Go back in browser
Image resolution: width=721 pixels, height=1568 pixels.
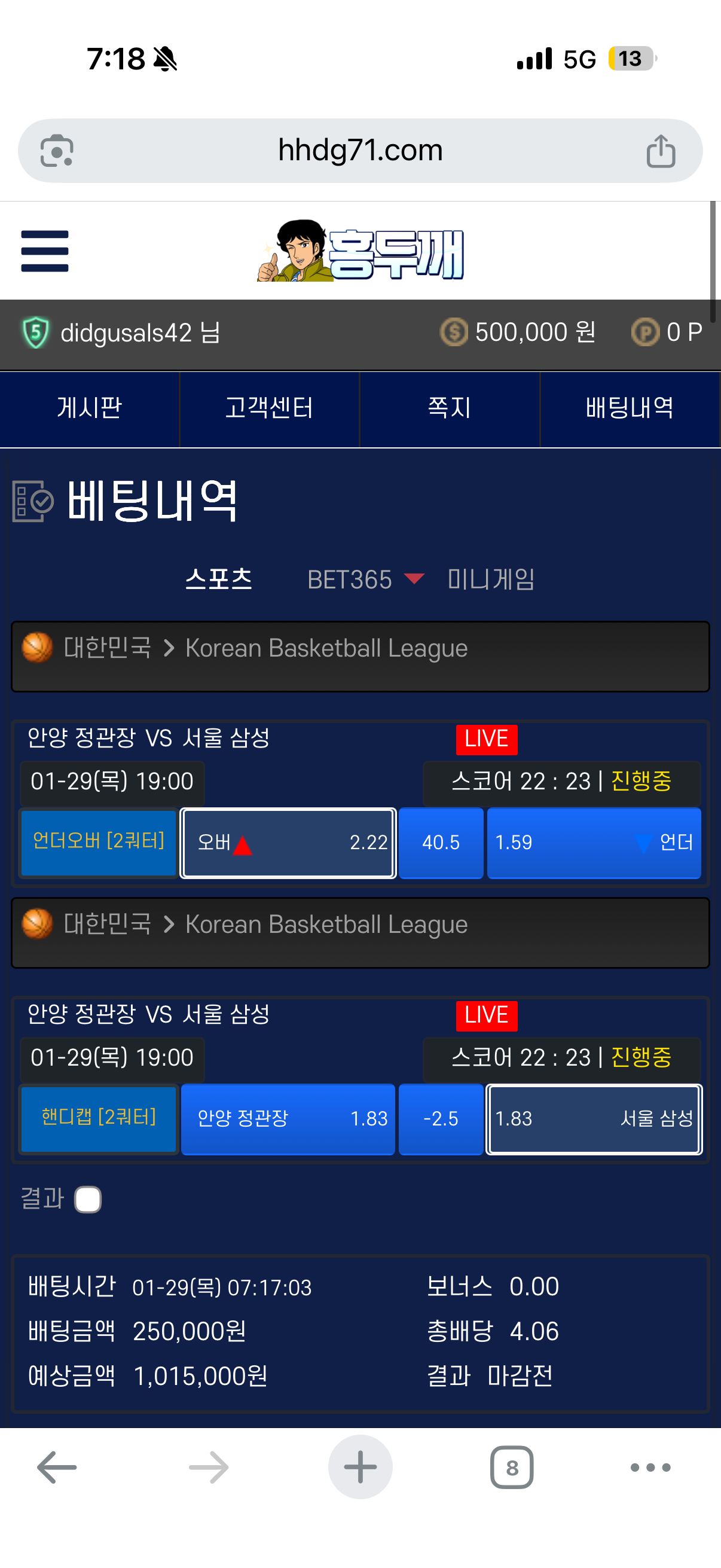click(57, 1467)
